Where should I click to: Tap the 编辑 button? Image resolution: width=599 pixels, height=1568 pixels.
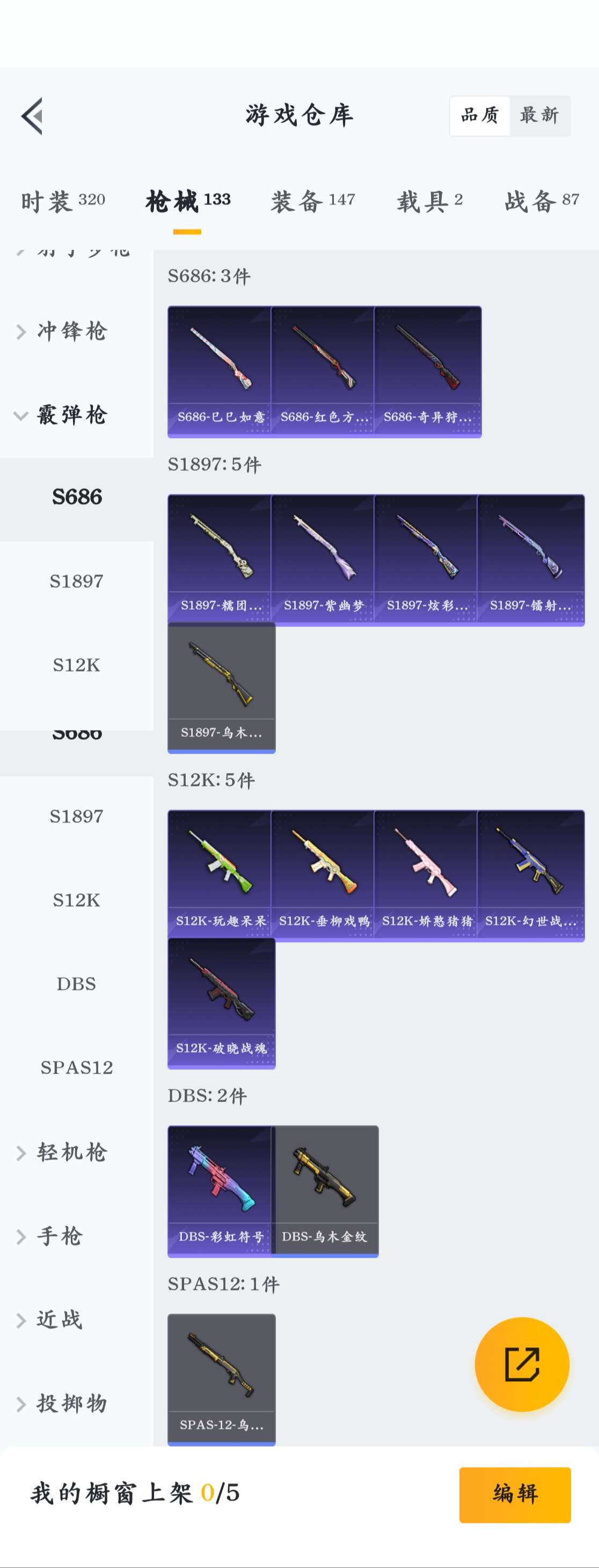(x=514, y=1494)
